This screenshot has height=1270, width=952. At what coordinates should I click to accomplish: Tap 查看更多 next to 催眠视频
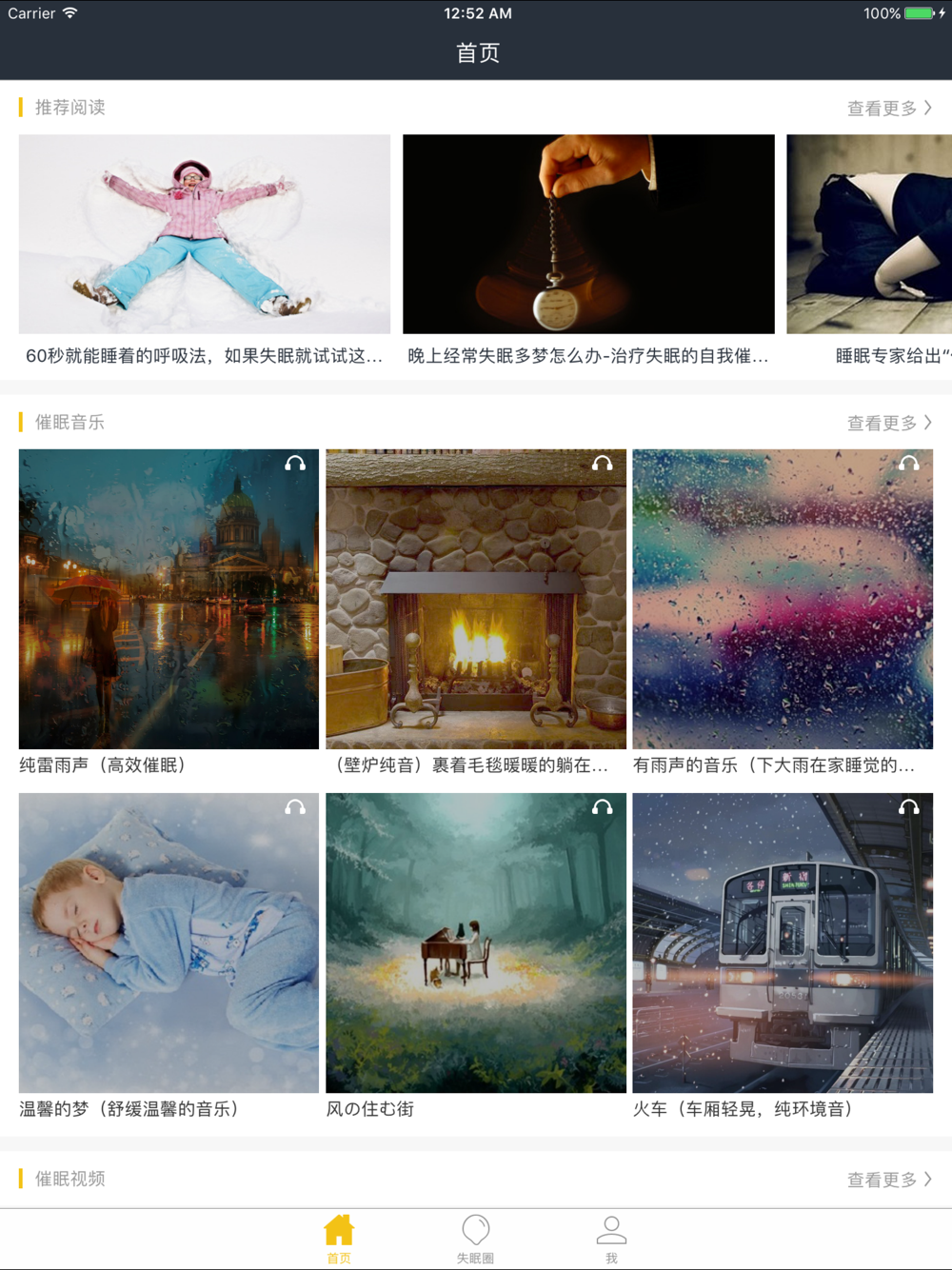tap(889, 1180)
